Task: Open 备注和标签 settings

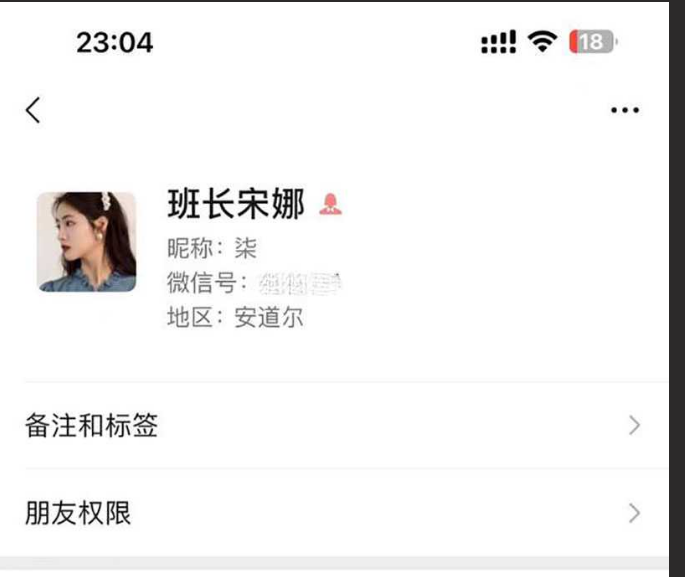Action: tap(334, 426)
